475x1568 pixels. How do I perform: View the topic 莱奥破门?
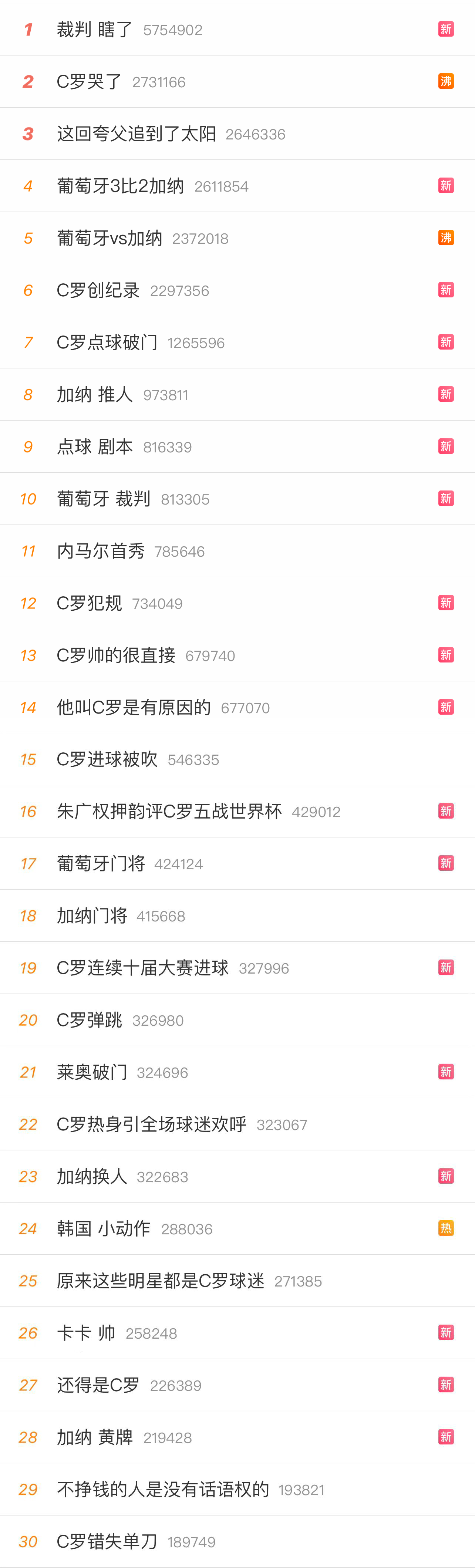92,1072
